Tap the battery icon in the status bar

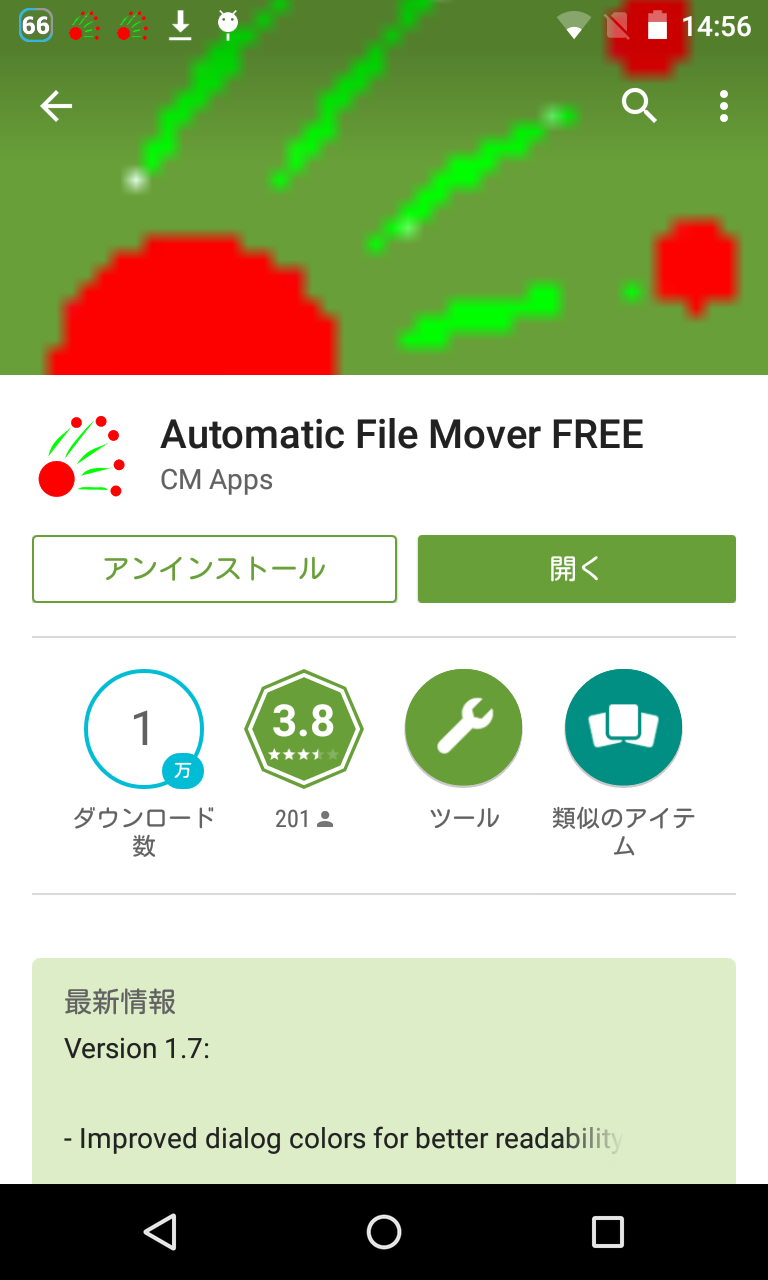pyautogui.click(x=657, y=26)
